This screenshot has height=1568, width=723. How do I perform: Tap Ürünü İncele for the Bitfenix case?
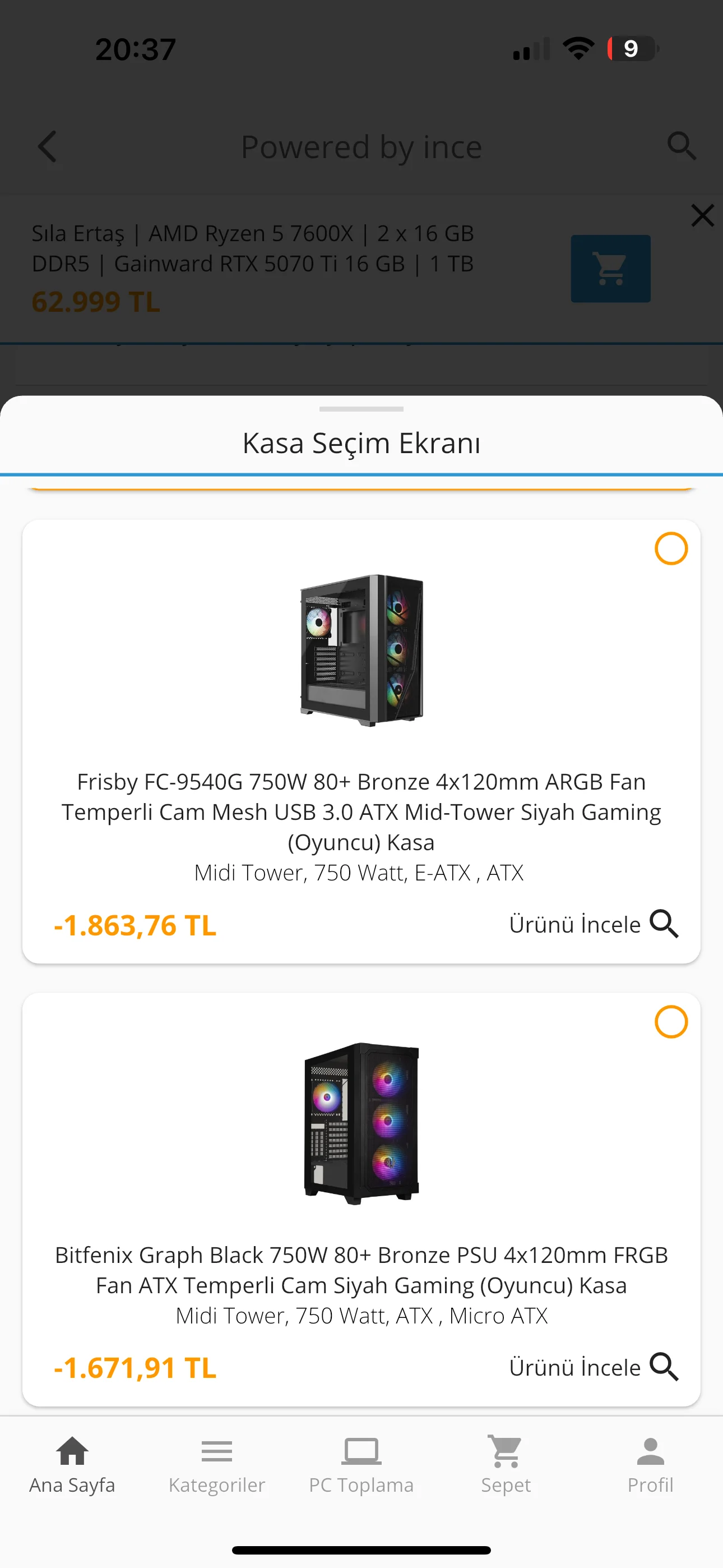click(x=594, y=1367)
